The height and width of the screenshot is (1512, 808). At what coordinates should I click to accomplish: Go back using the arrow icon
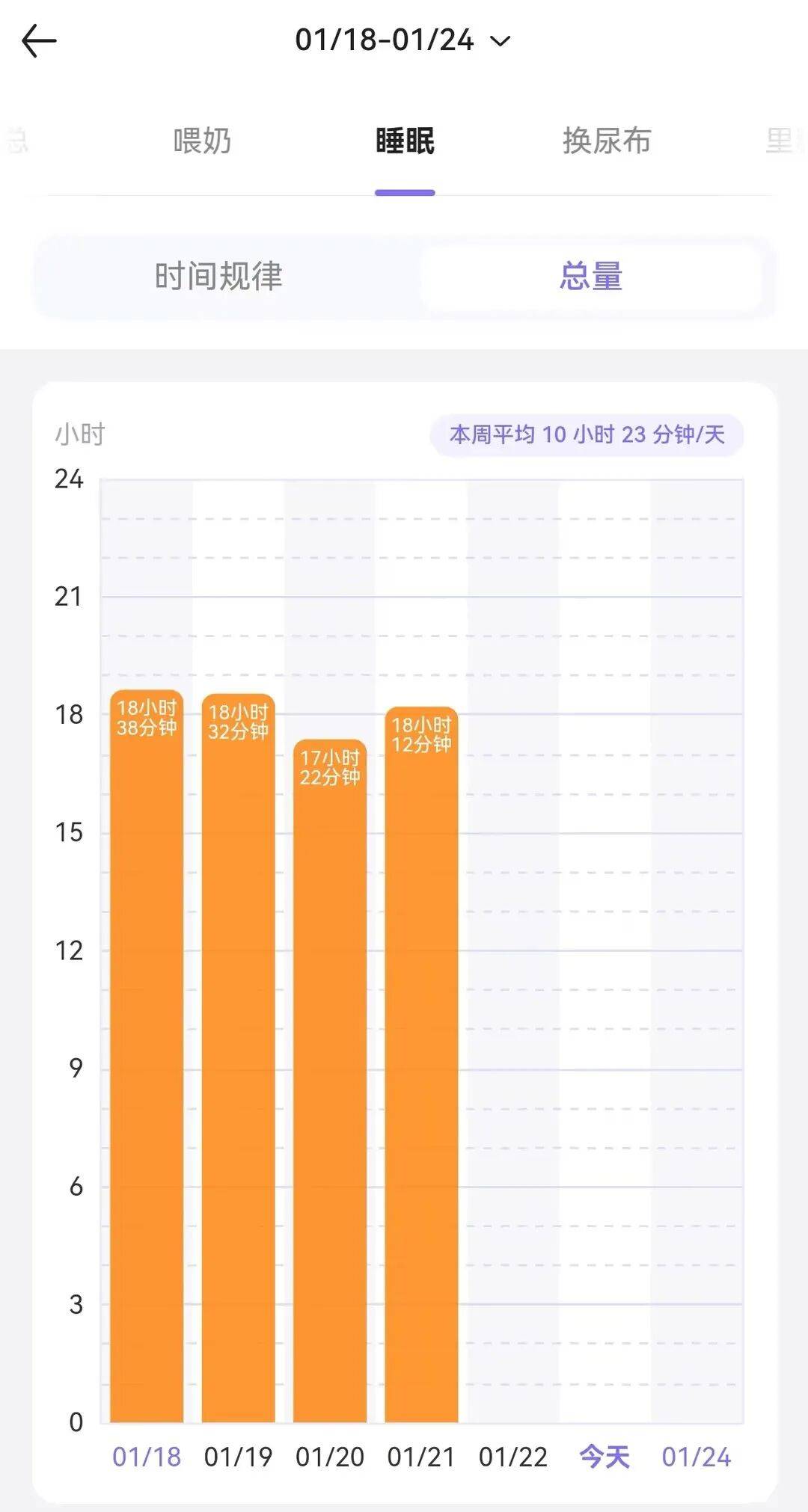(x=39, y=40)
